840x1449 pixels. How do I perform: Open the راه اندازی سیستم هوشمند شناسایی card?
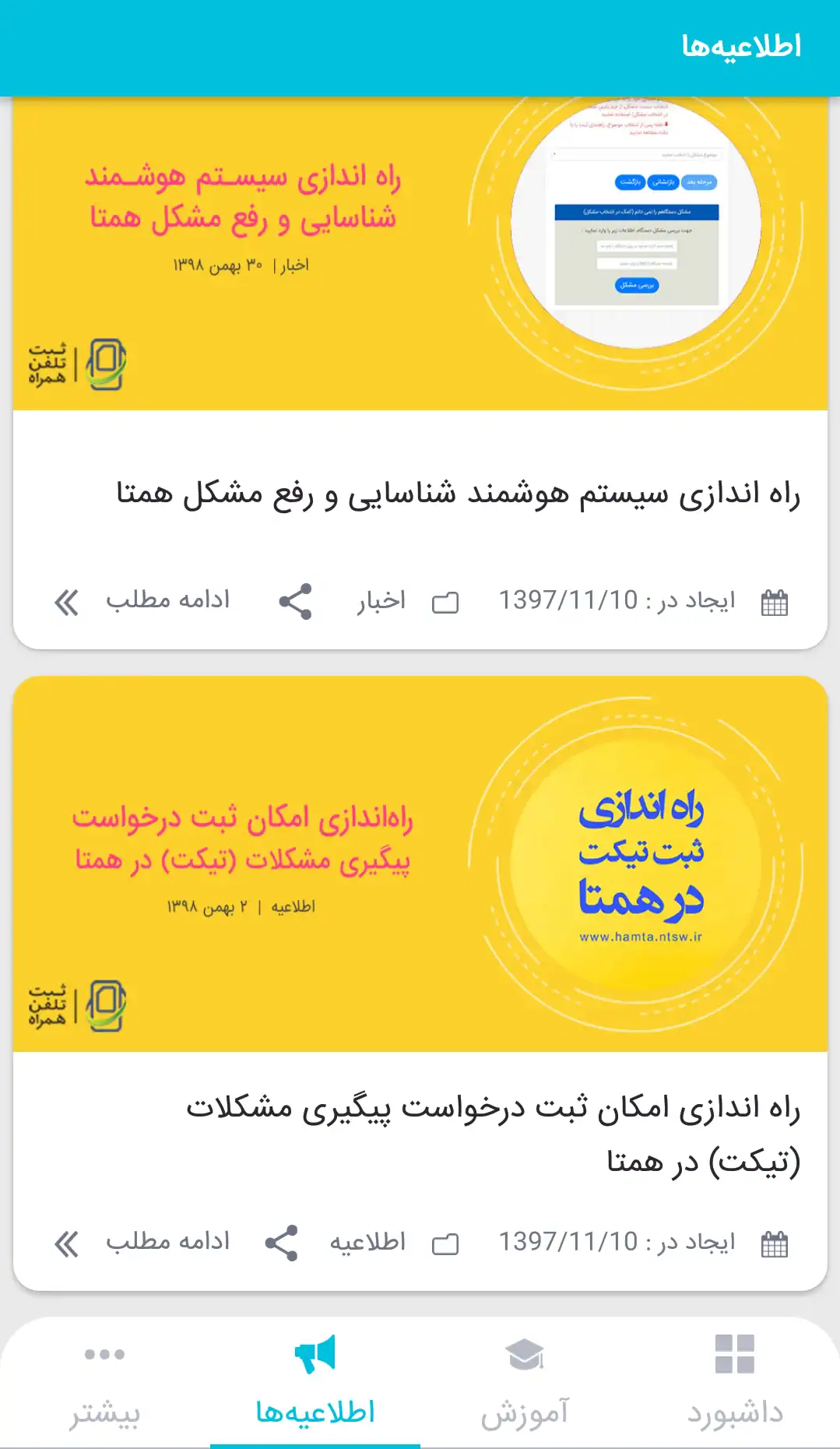[458, 494]
